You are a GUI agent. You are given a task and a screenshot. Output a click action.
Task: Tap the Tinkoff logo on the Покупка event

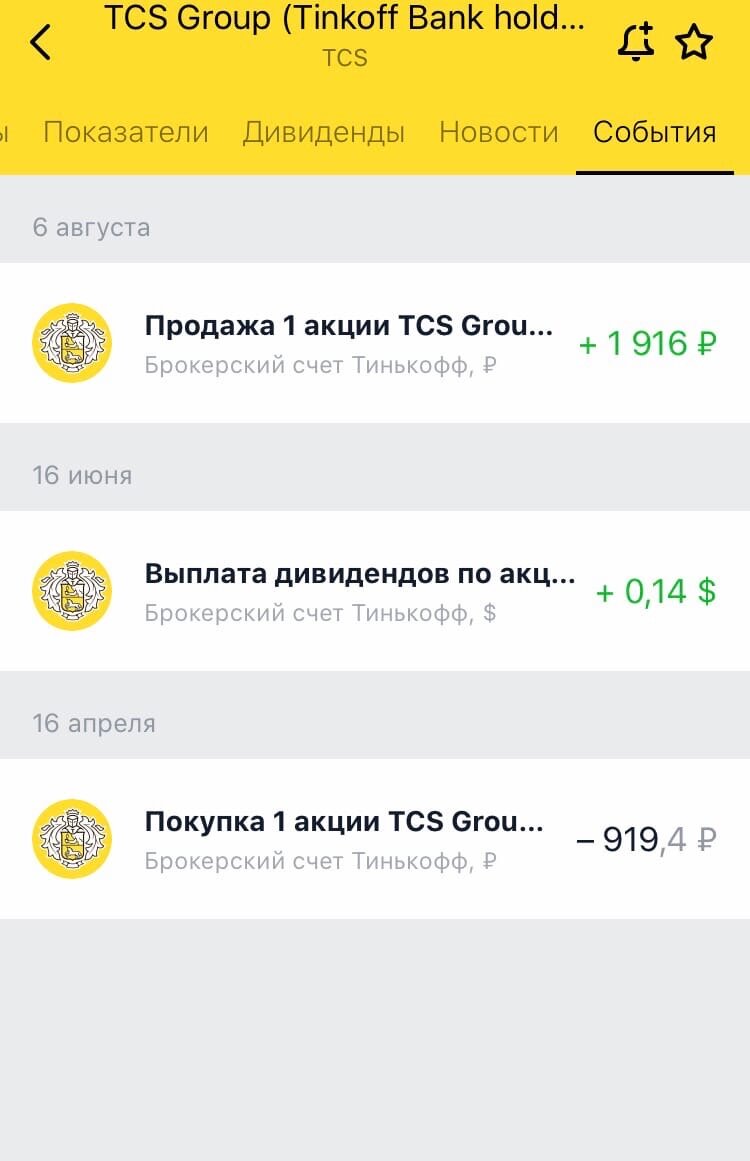click(x=71, y=838)
